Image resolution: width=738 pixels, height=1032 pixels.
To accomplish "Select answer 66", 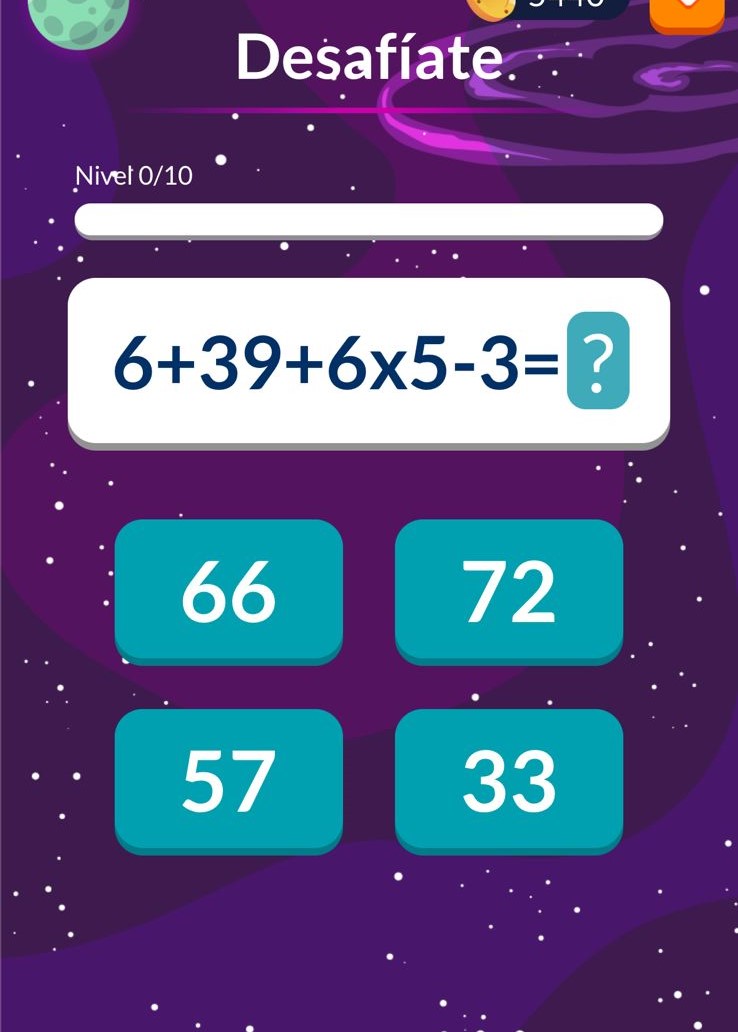I will (x=228, y=590).
